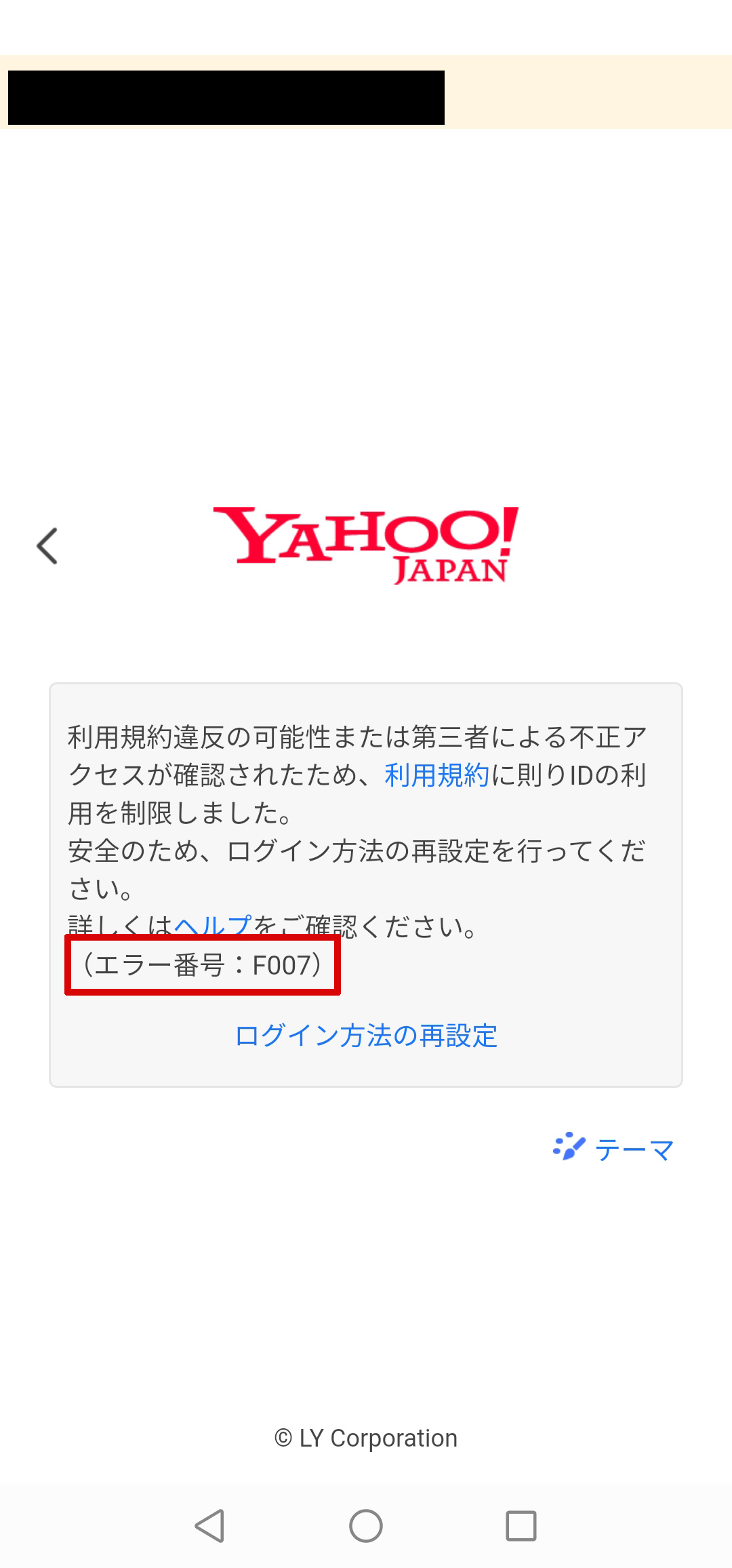The image size is (732, 1568).
Task: Tap the back chevron beside the Yahoo logo
Action: pyautogui.click(x=47, y=546)
